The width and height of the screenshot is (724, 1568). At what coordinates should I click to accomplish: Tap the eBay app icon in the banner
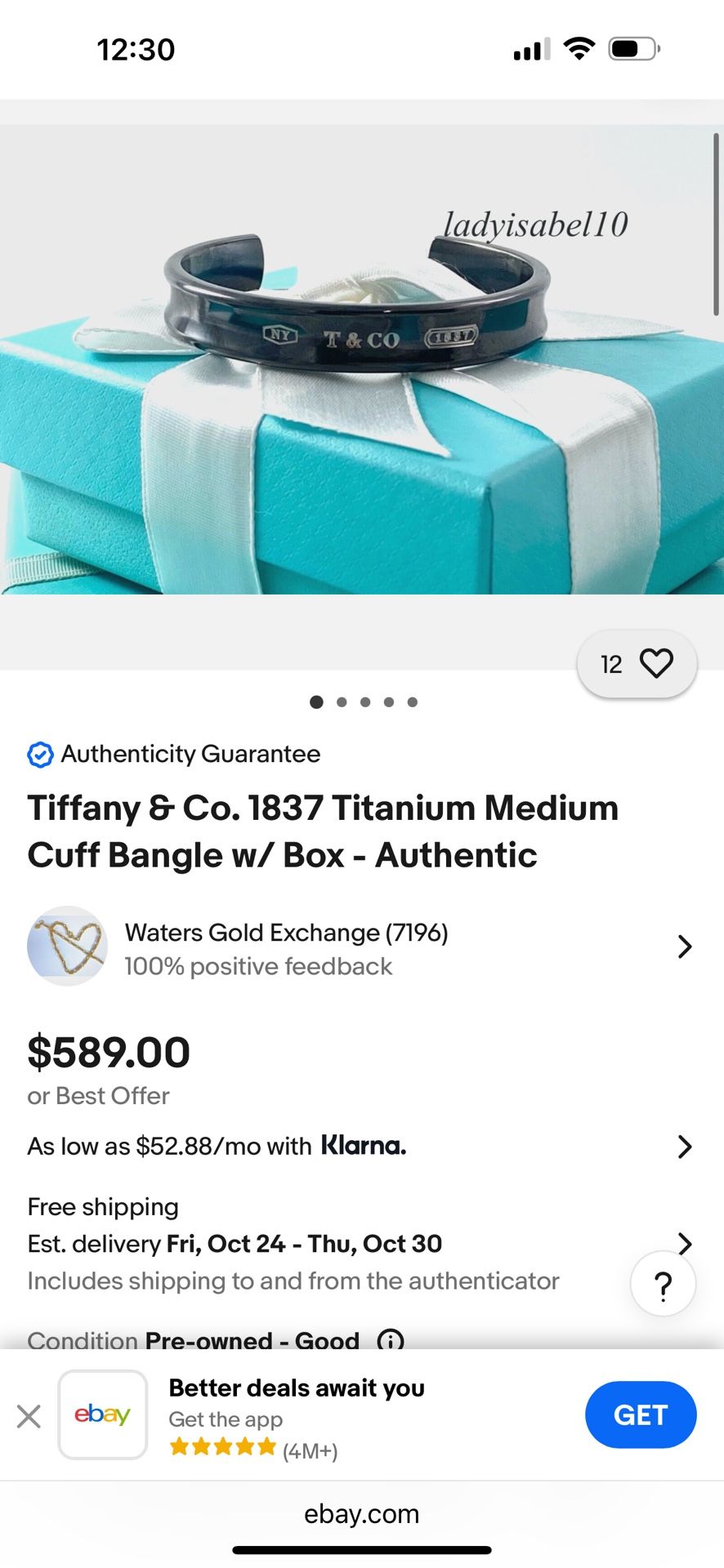(102, 1415)
